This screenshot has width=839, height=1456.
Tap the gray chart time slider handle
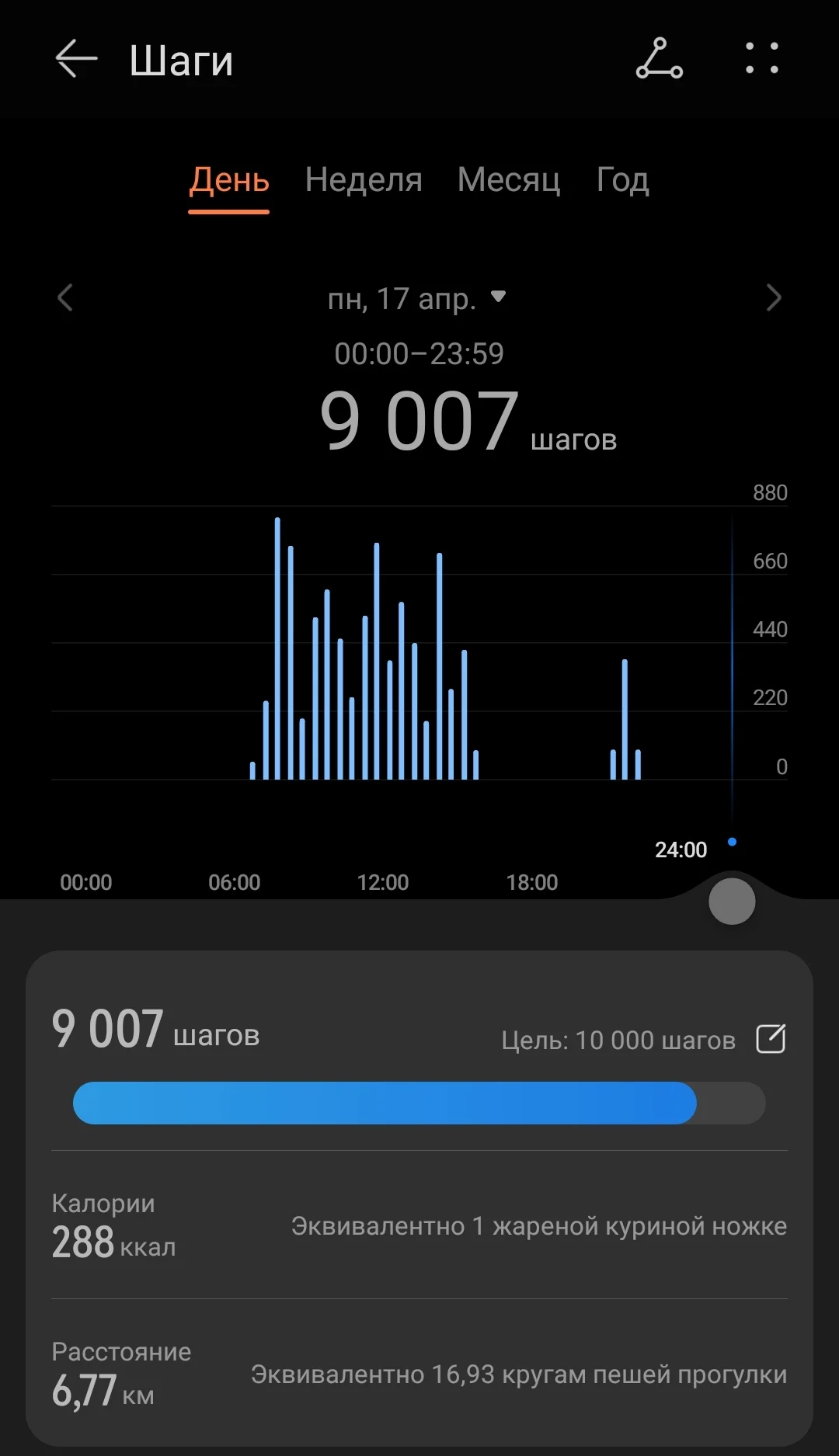pos(732,902)
